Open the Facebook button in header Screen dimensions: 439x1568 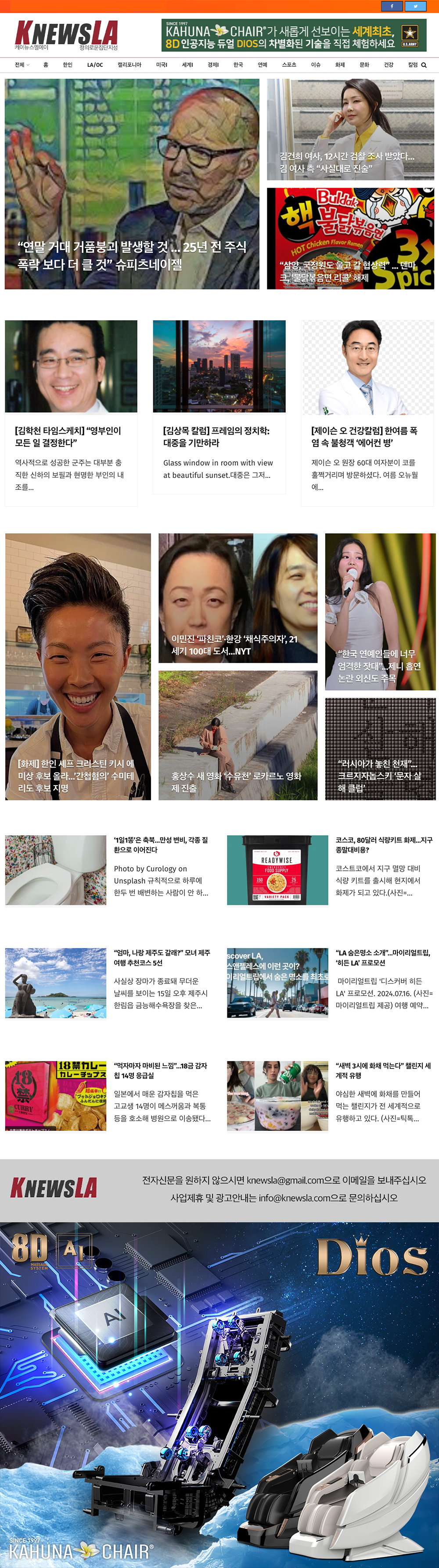tap(392, 6)
